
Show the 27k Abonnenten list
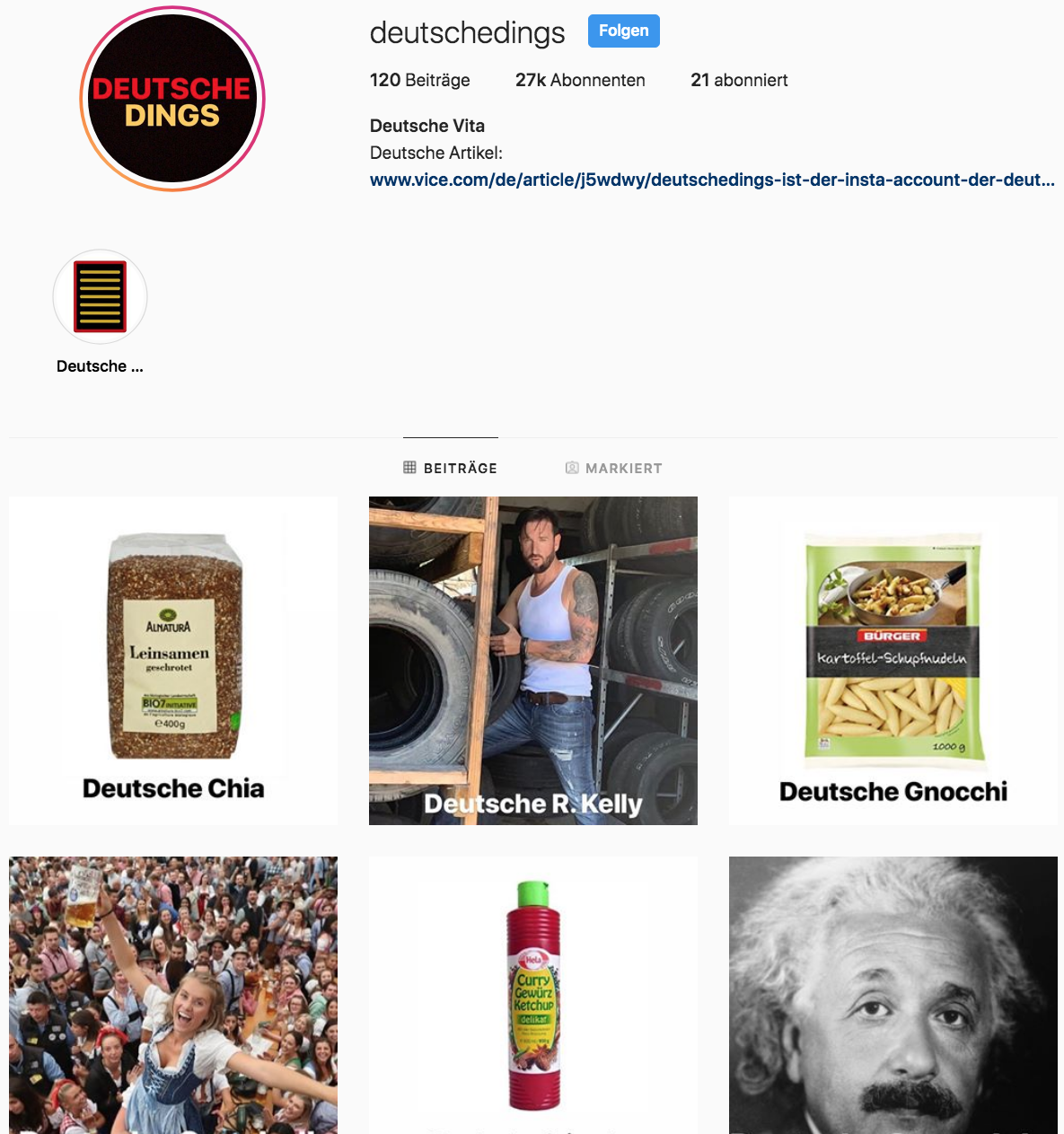580,80
